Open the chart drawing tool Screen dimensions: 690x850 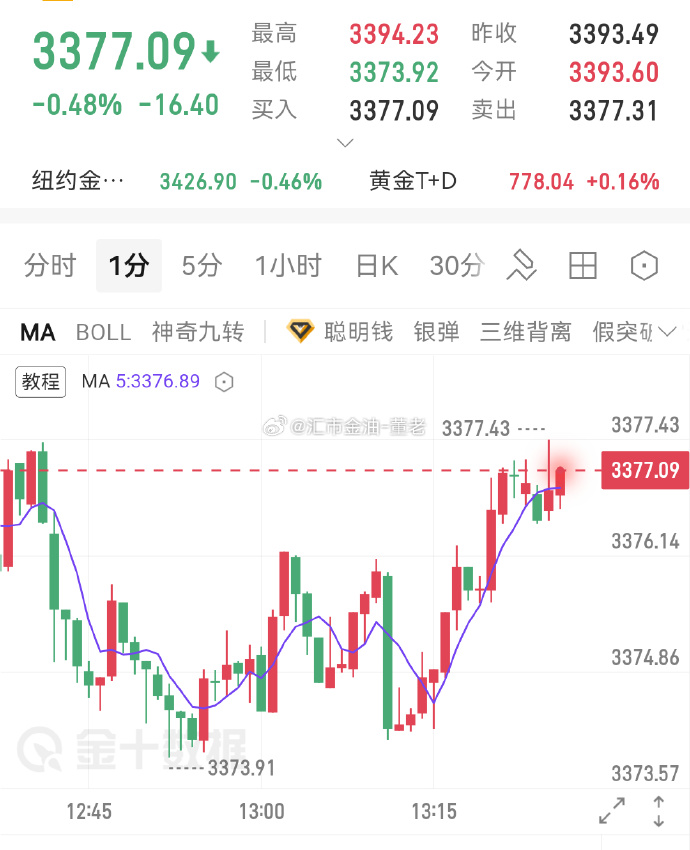click(521, 266)
